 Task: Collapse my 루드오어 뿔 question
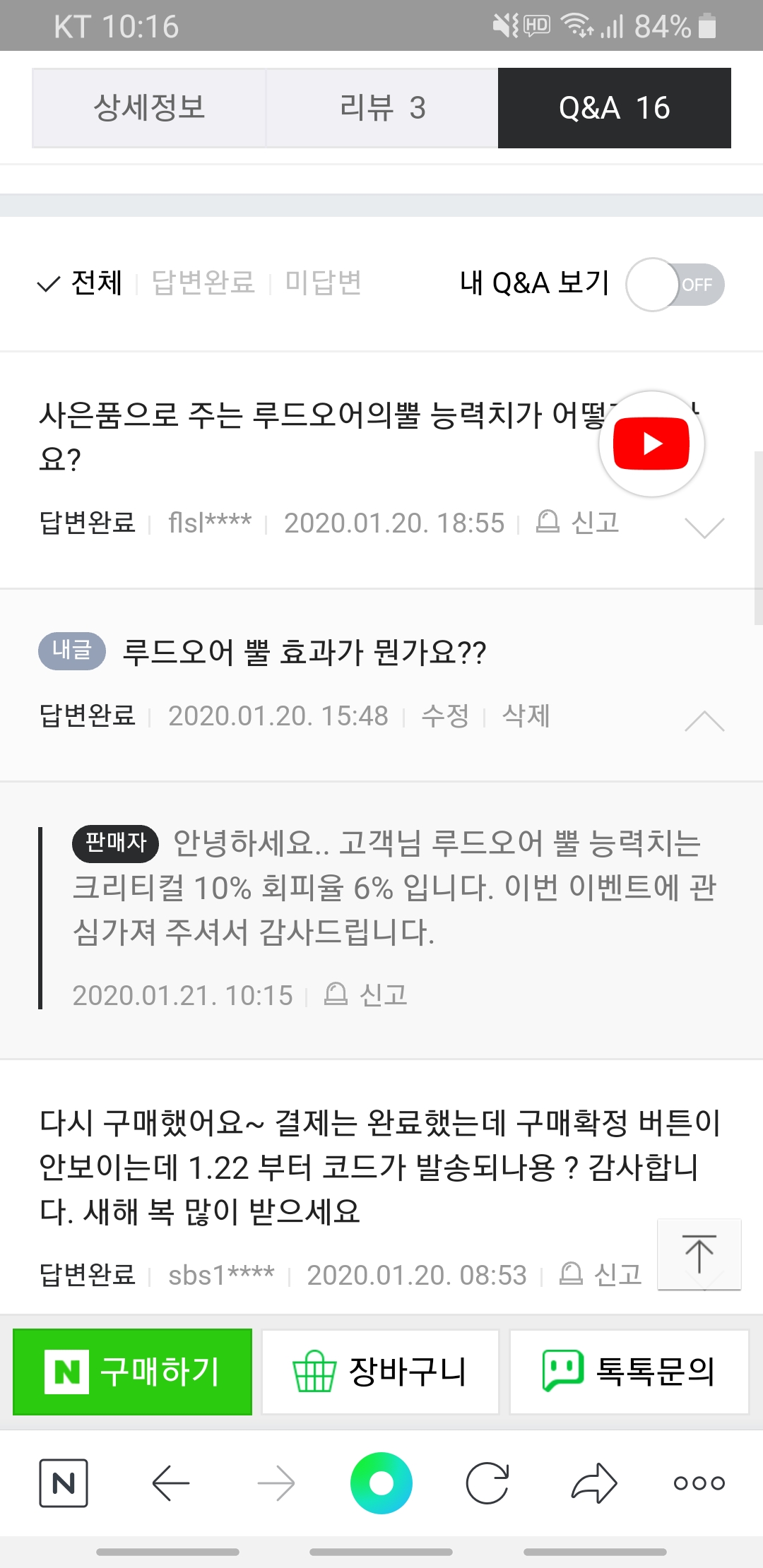tap(704, 720)
